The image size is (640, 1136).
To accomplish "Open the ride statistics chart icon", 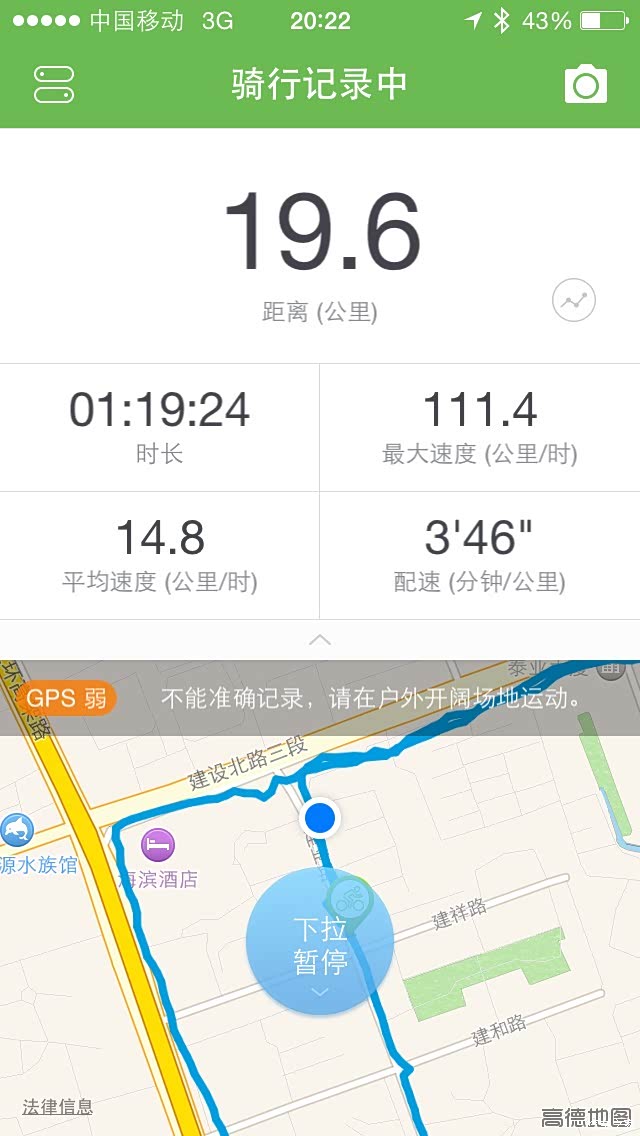I will (574, 300).
